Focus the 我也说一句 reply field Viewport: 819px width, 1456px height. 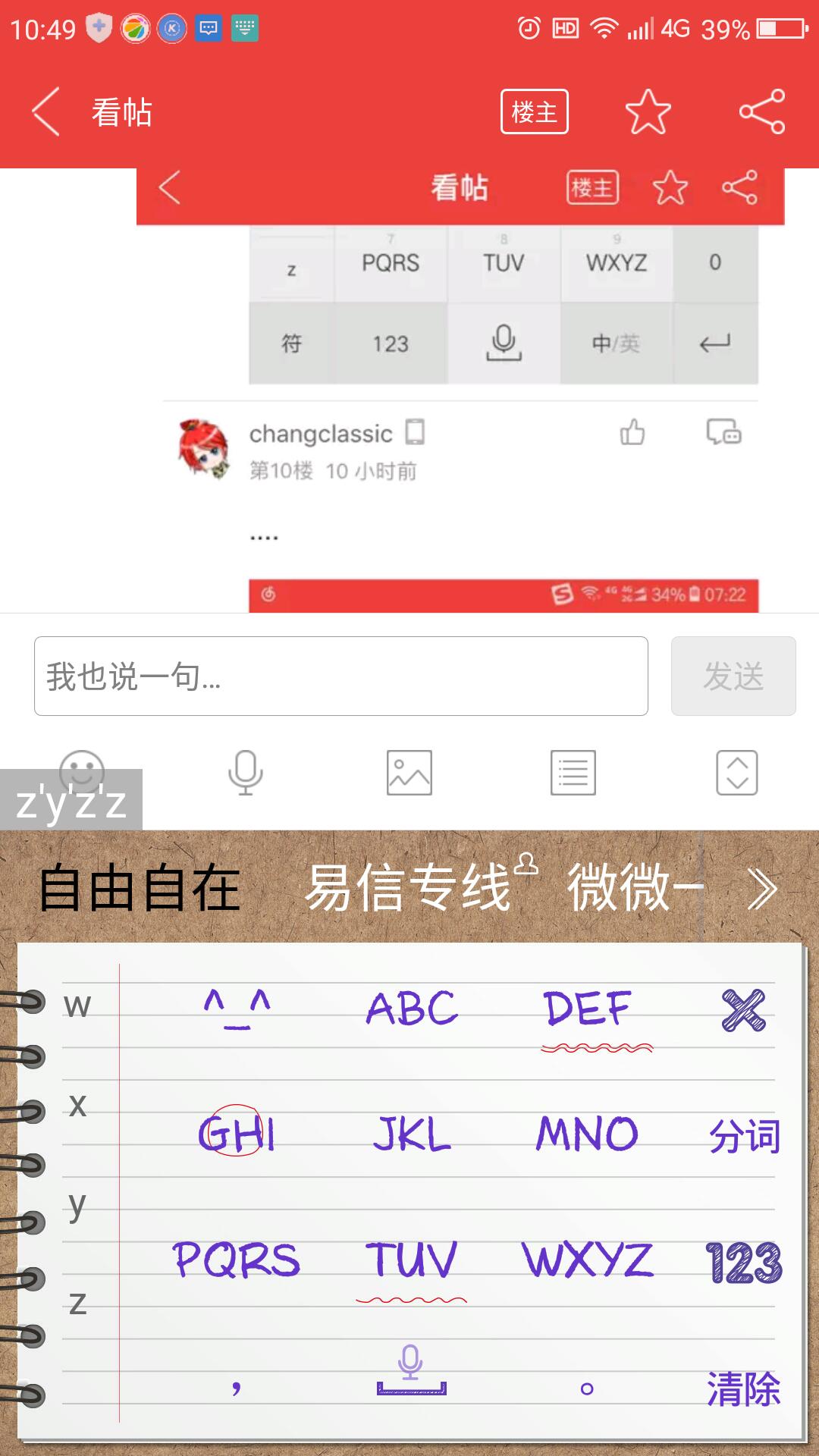(x=340, y=676)
